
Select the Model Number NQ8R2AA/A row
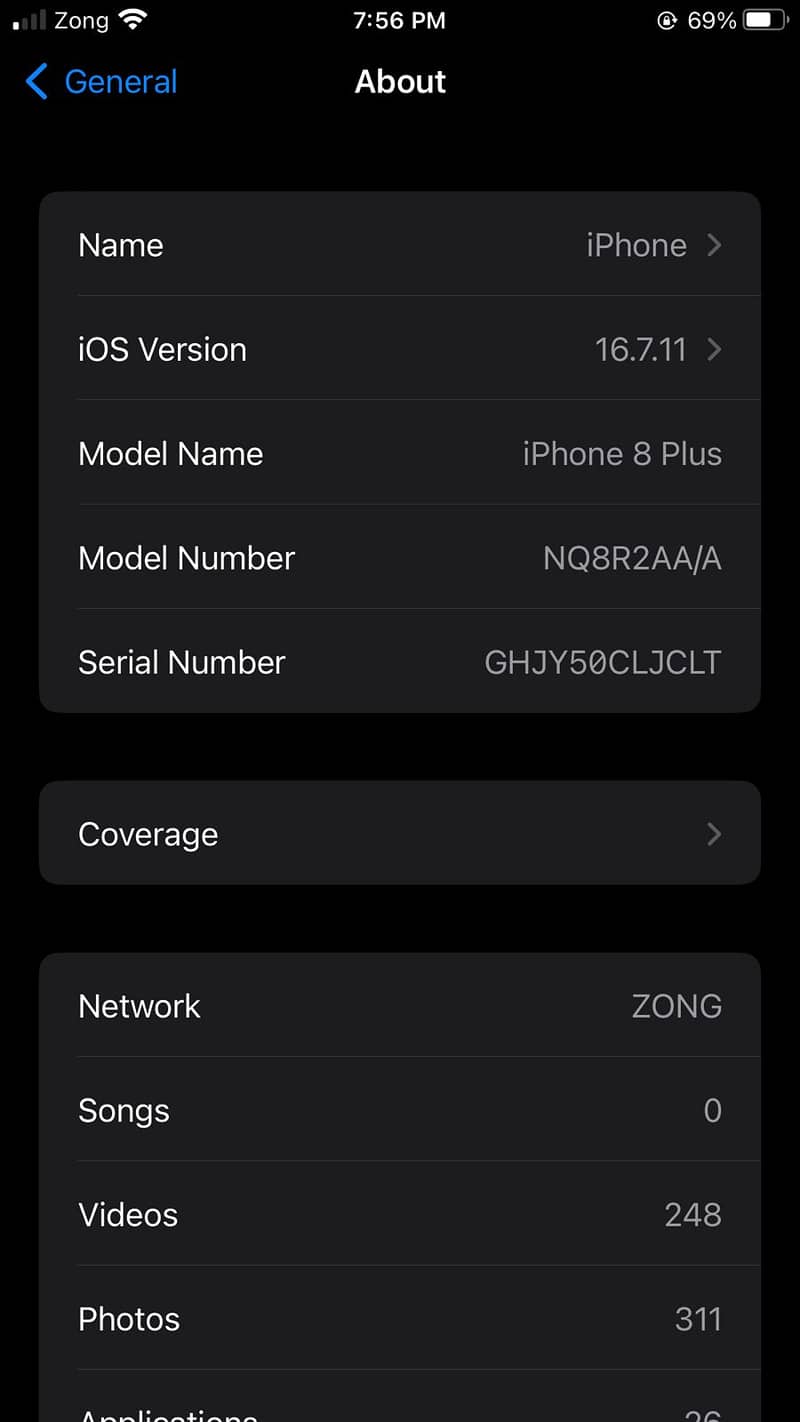(400, 558)
